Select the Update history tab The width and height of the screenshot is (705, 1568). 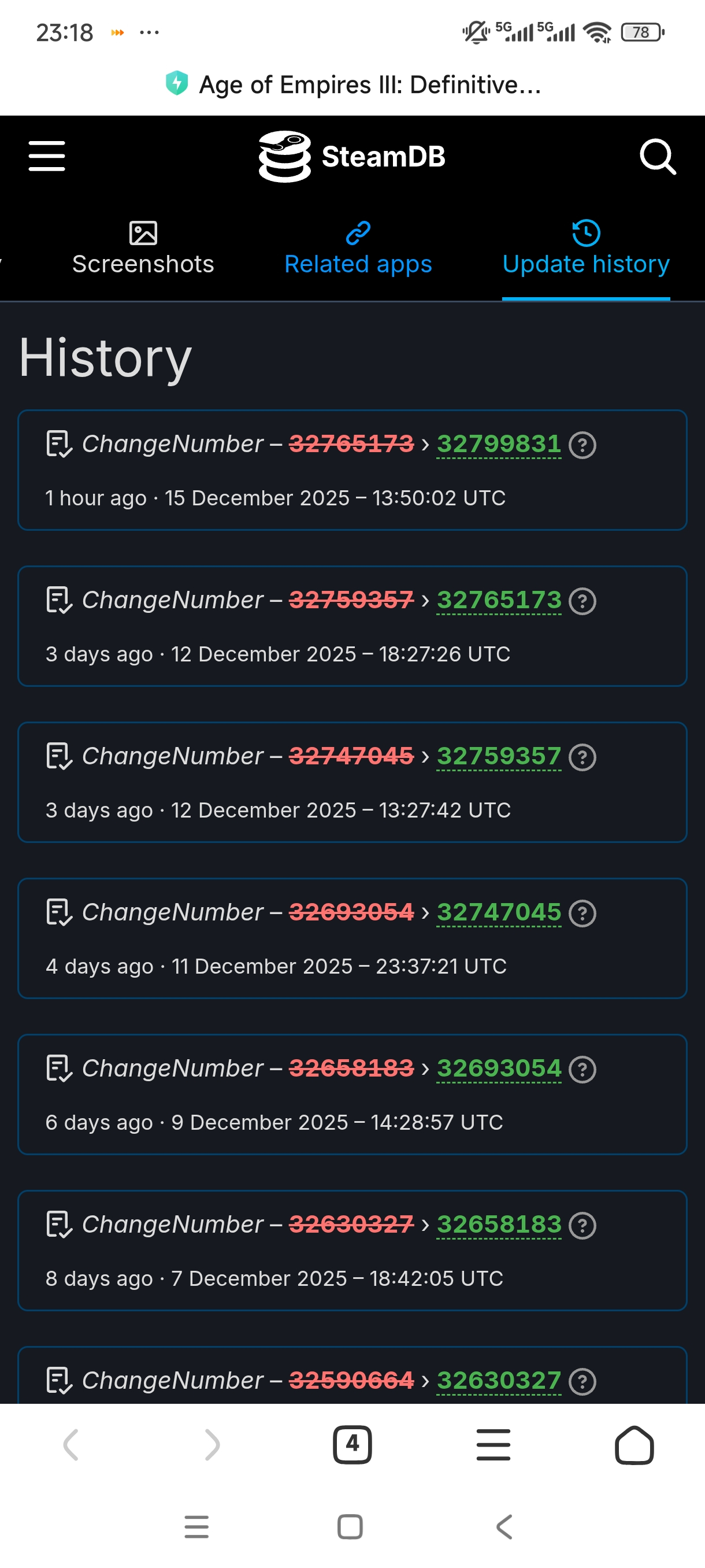585,249
